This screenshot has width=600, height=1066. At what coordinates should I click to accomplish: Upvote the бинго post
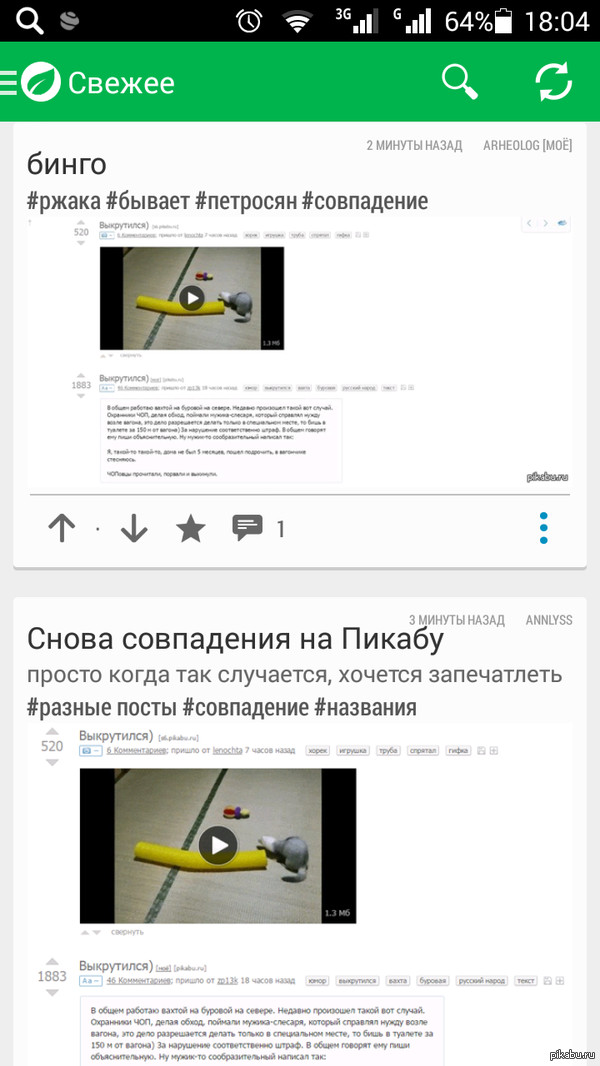62,528
